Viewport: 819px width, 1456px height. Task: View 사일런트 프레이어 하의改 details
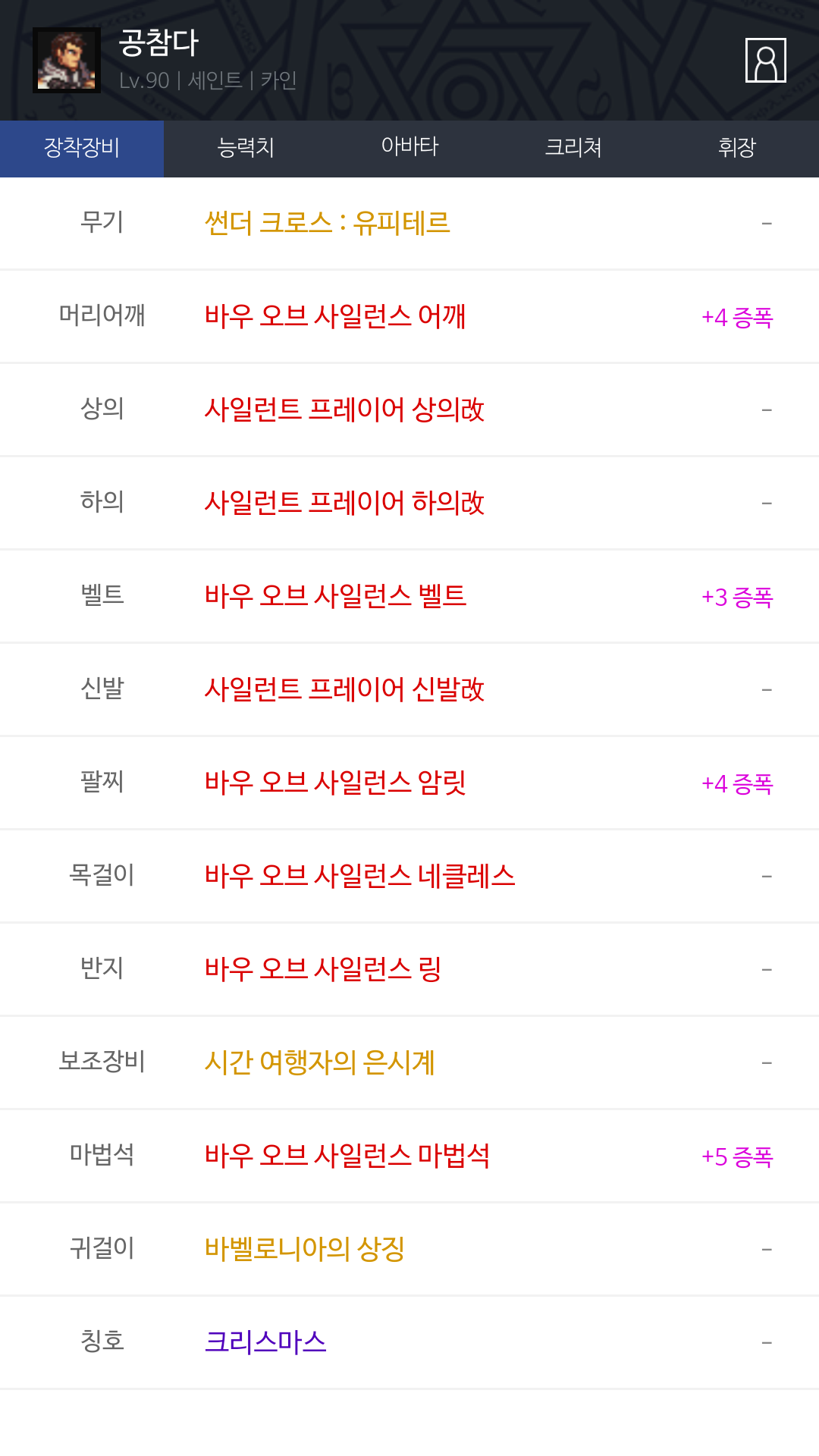pos(344,503)
